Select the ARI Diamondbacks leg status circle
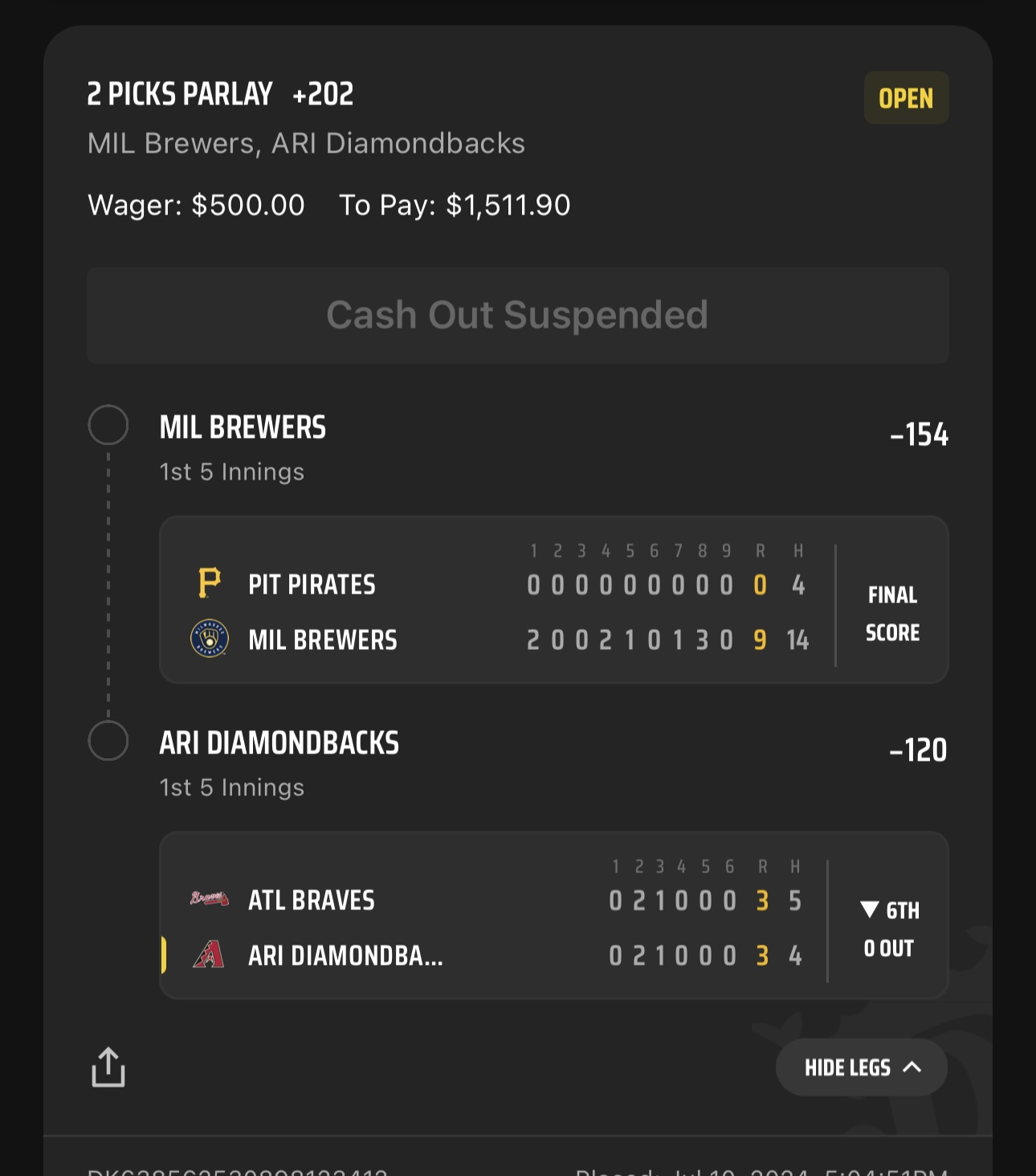Screen dimensions: 1036x1176 click(x=109, y=742)
